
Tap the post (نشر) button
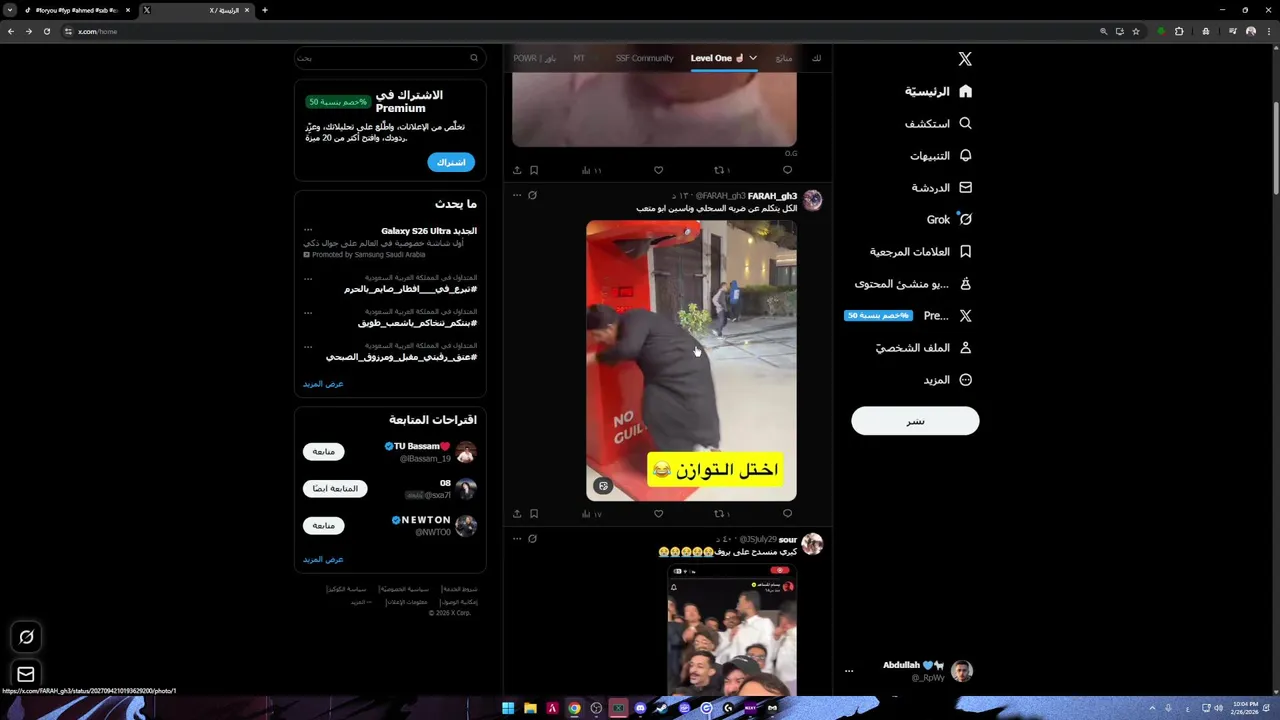[915, 421]
